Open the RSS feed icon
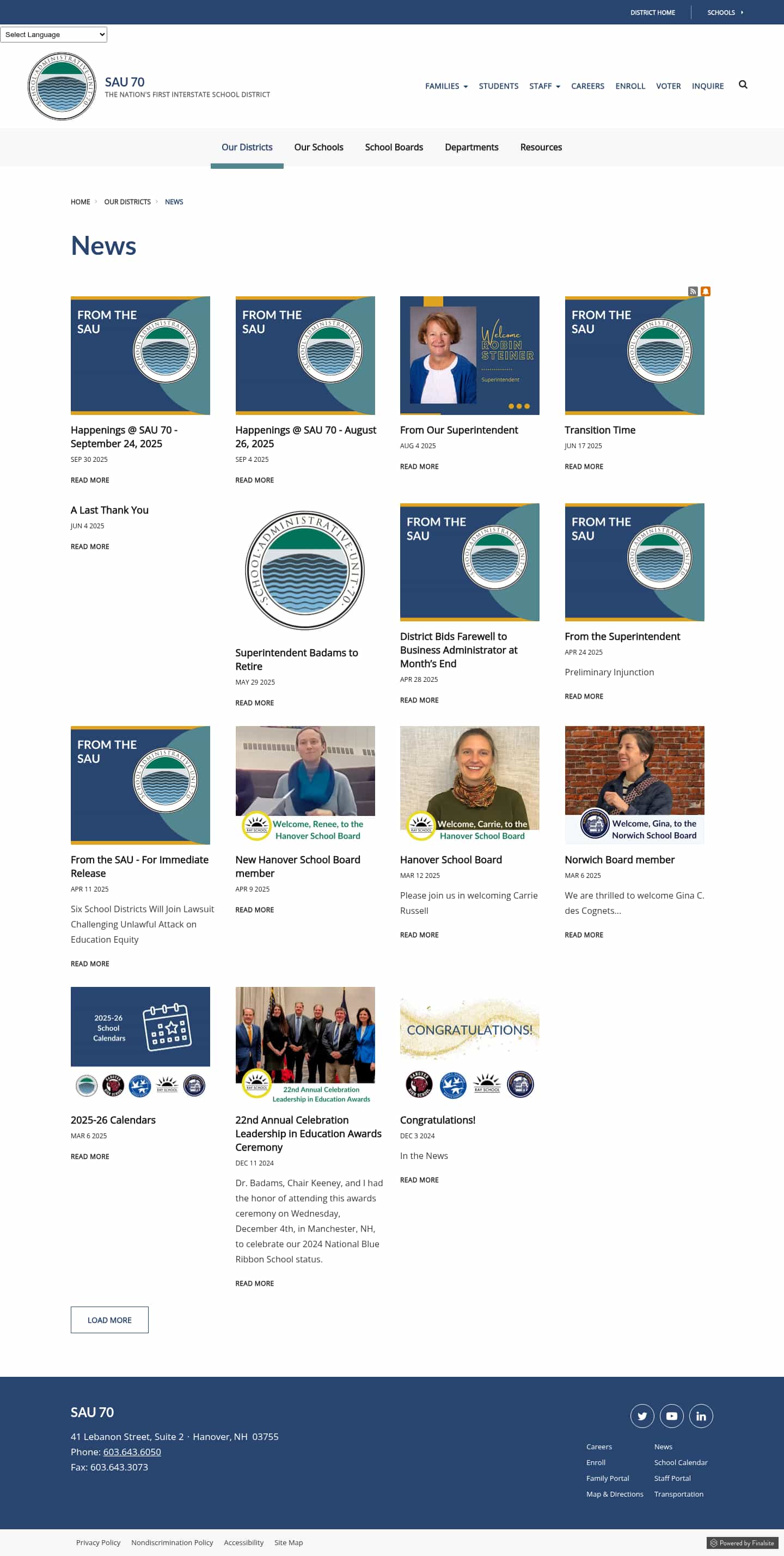The width and height of the screenshot is (784, 1556). 693,291
